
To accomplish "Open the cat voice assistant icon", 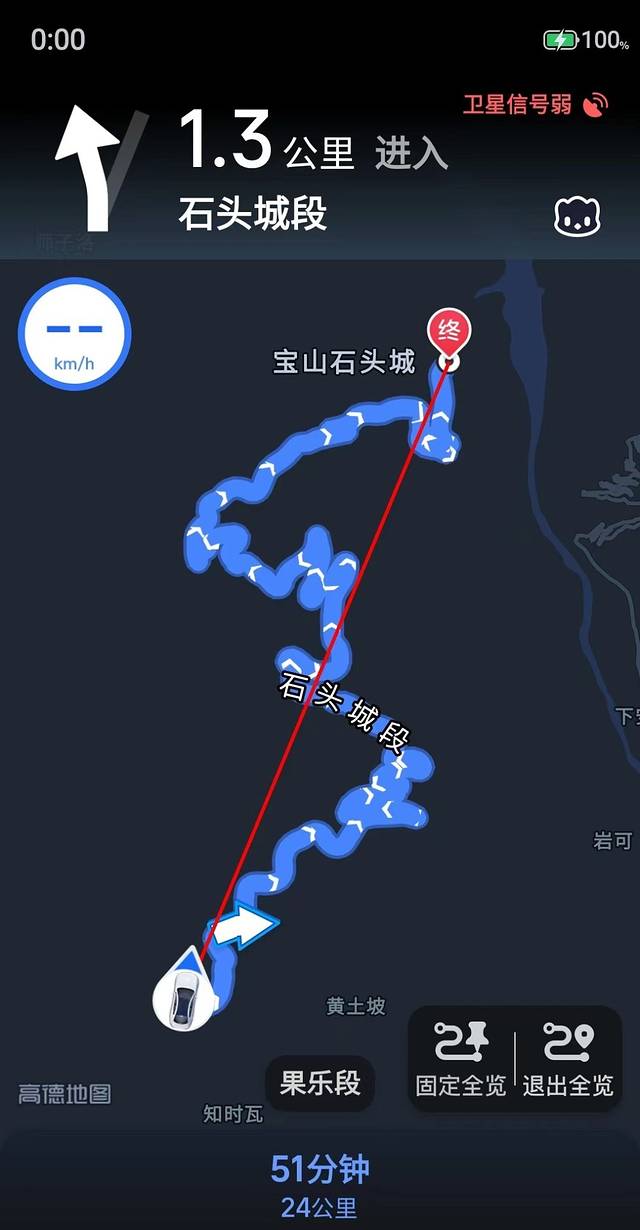I will coord(577,216).
